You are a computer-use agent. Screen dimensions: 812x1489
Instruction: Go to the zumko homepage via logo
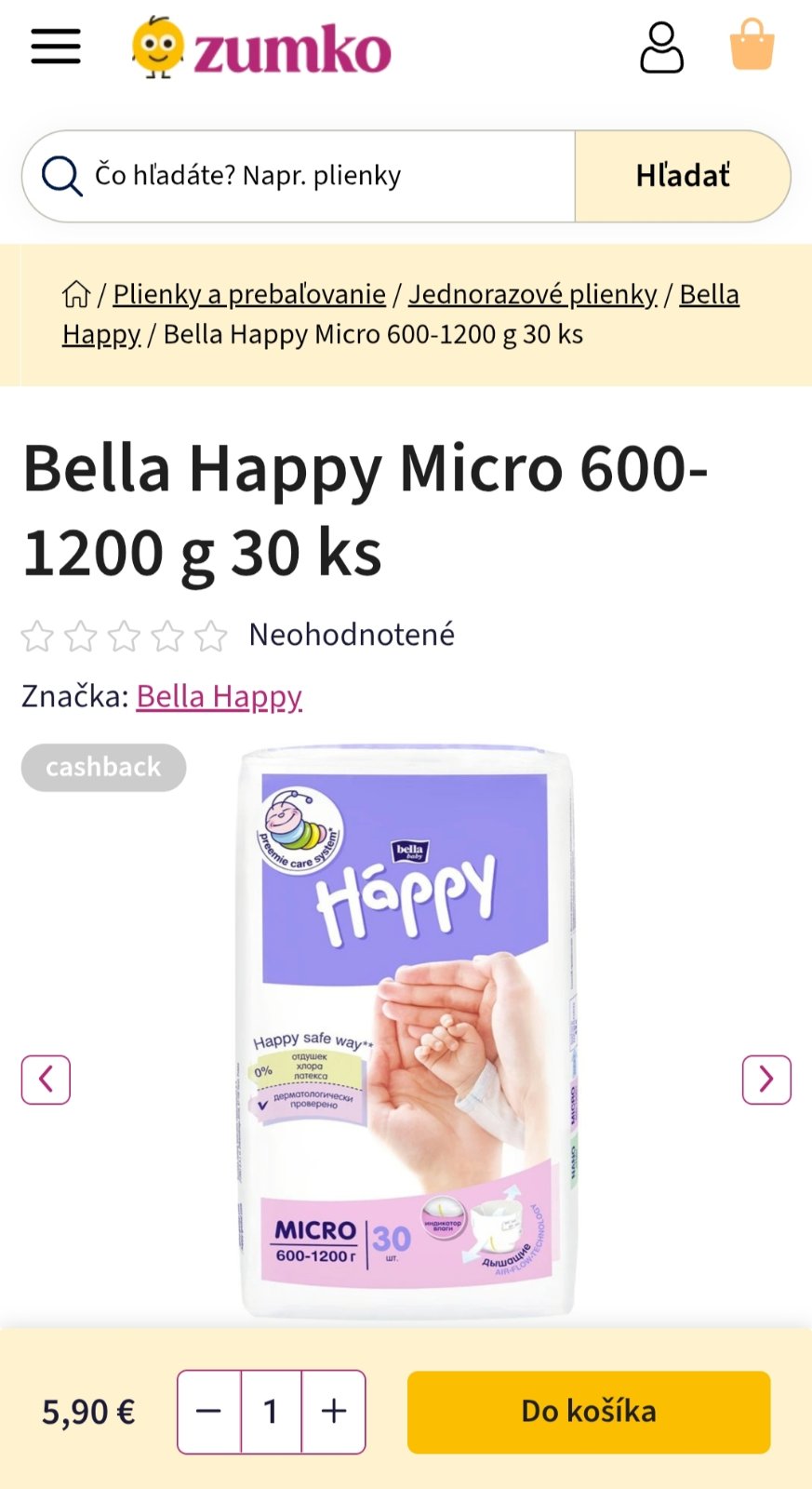coord(261,47)
